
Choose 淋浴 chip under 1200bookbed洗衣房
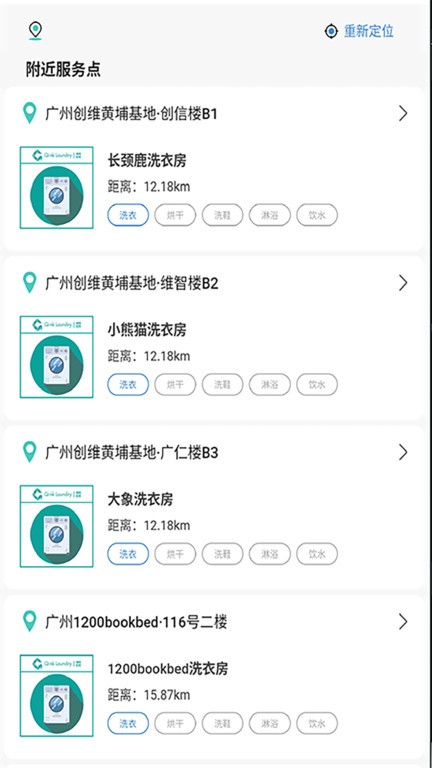pyautogui.click(x=269, y=723)
